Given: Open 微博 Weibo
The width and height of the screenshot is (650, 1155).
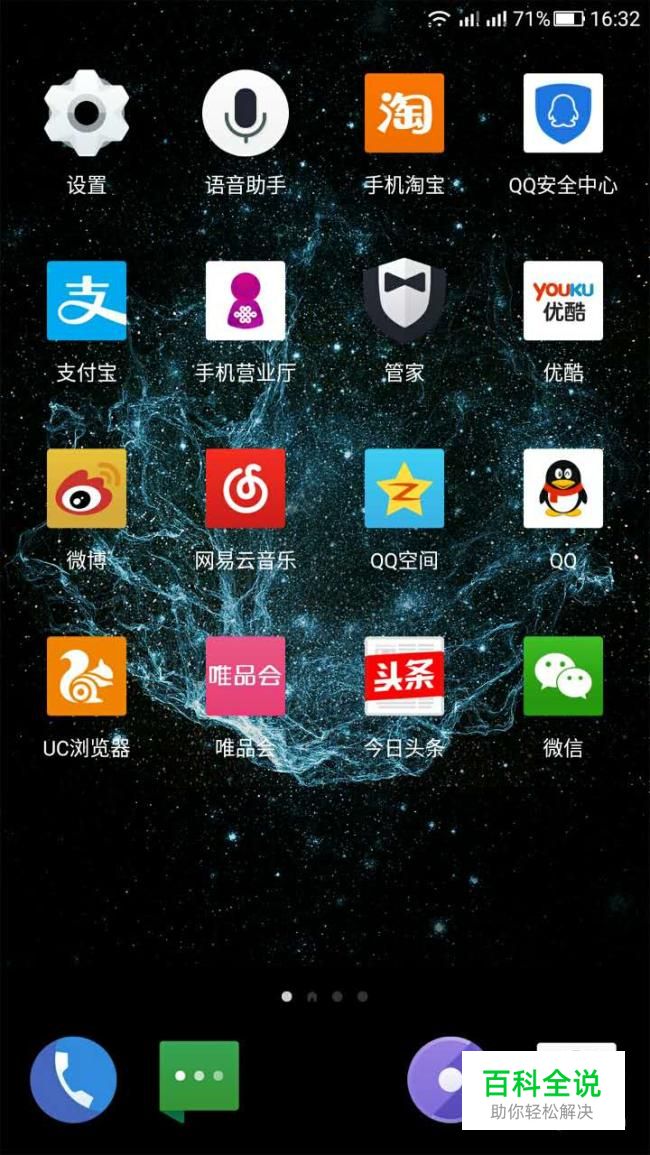Looking at the screenshot, I should point(87,488).
